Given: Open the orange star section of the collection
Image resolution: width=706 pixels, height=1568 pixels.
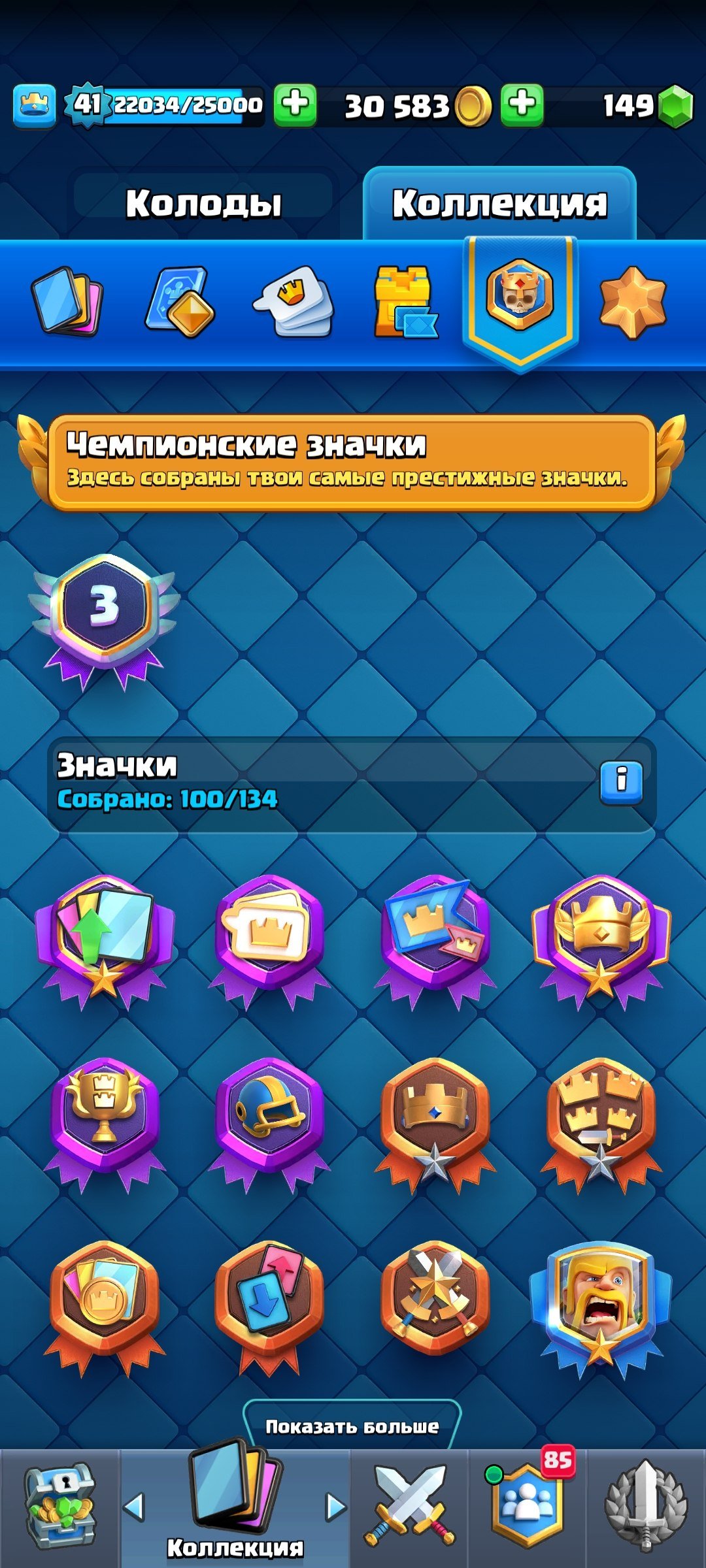Looking at the screenshot, I should [x=632, y=302].
